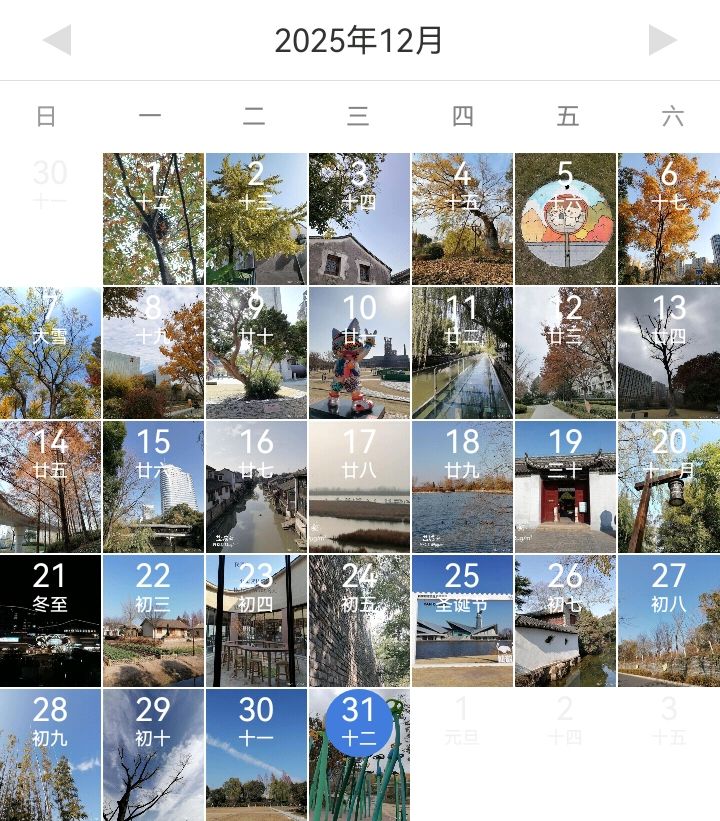This screenshot has height=821, width=720.
Task: Open the December 27 photo
Action: 668,621
